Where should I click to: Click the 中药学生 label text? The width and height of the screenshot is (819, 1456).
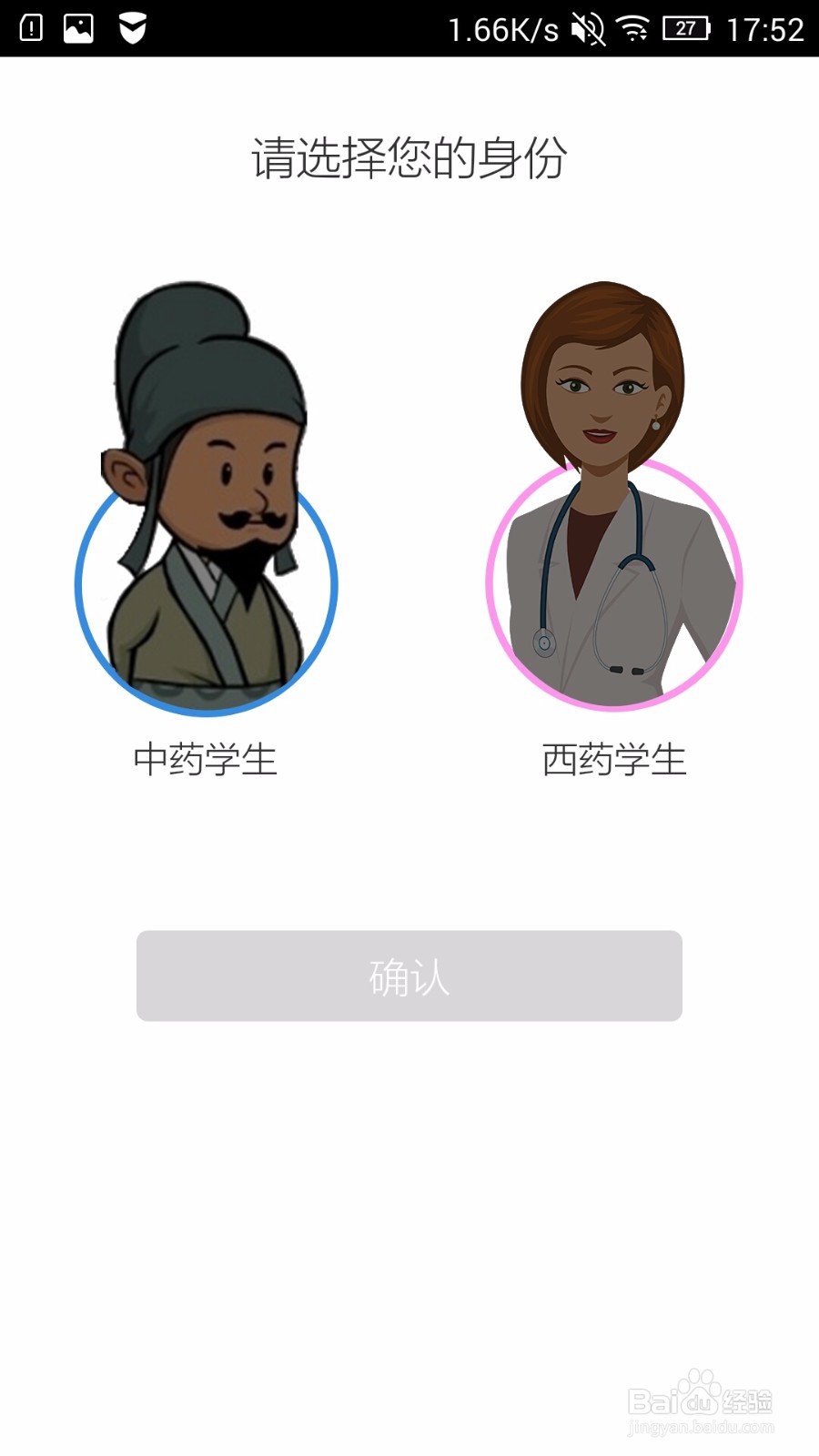point(205,757)
